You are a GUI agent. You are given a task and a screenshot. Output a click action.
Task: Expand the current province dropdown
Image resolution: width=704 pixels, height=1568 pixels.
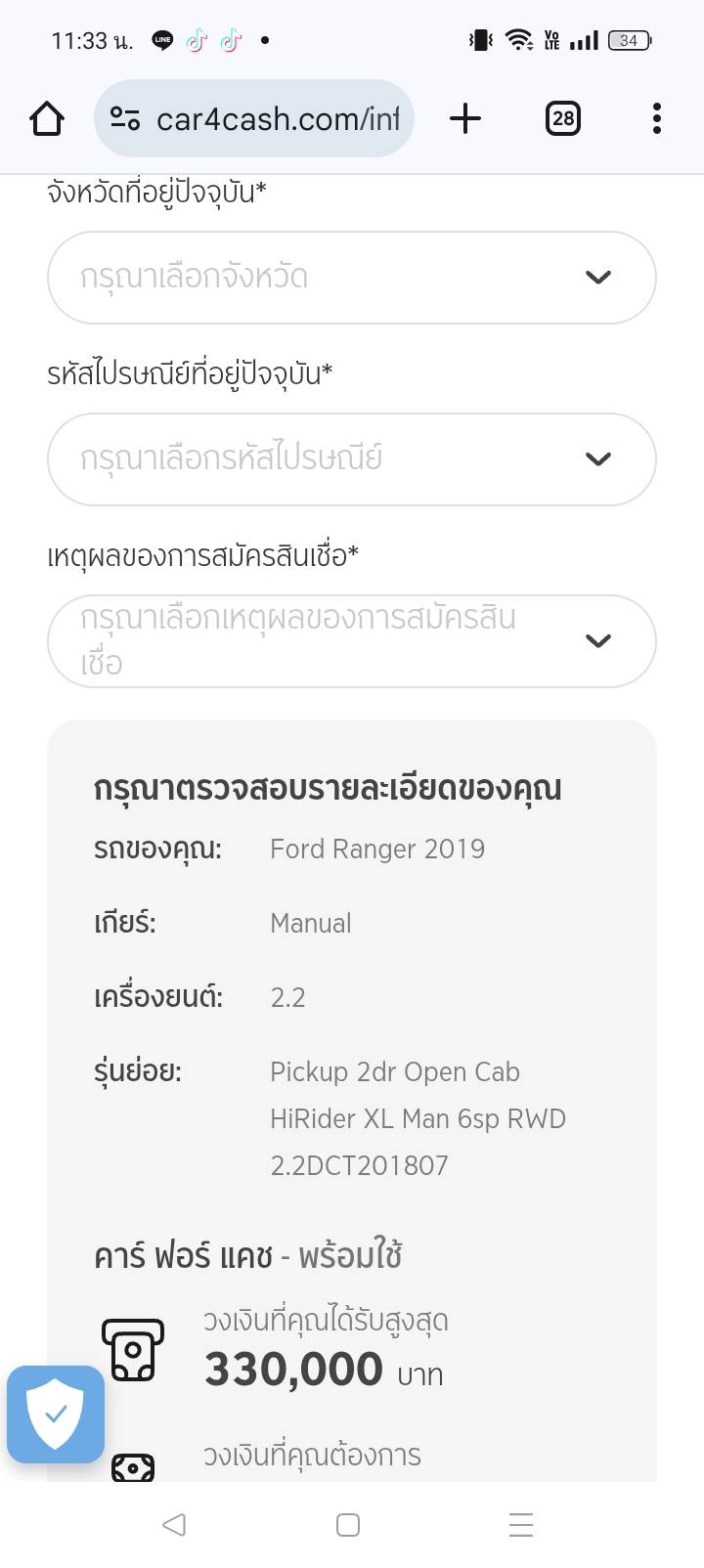351,278
